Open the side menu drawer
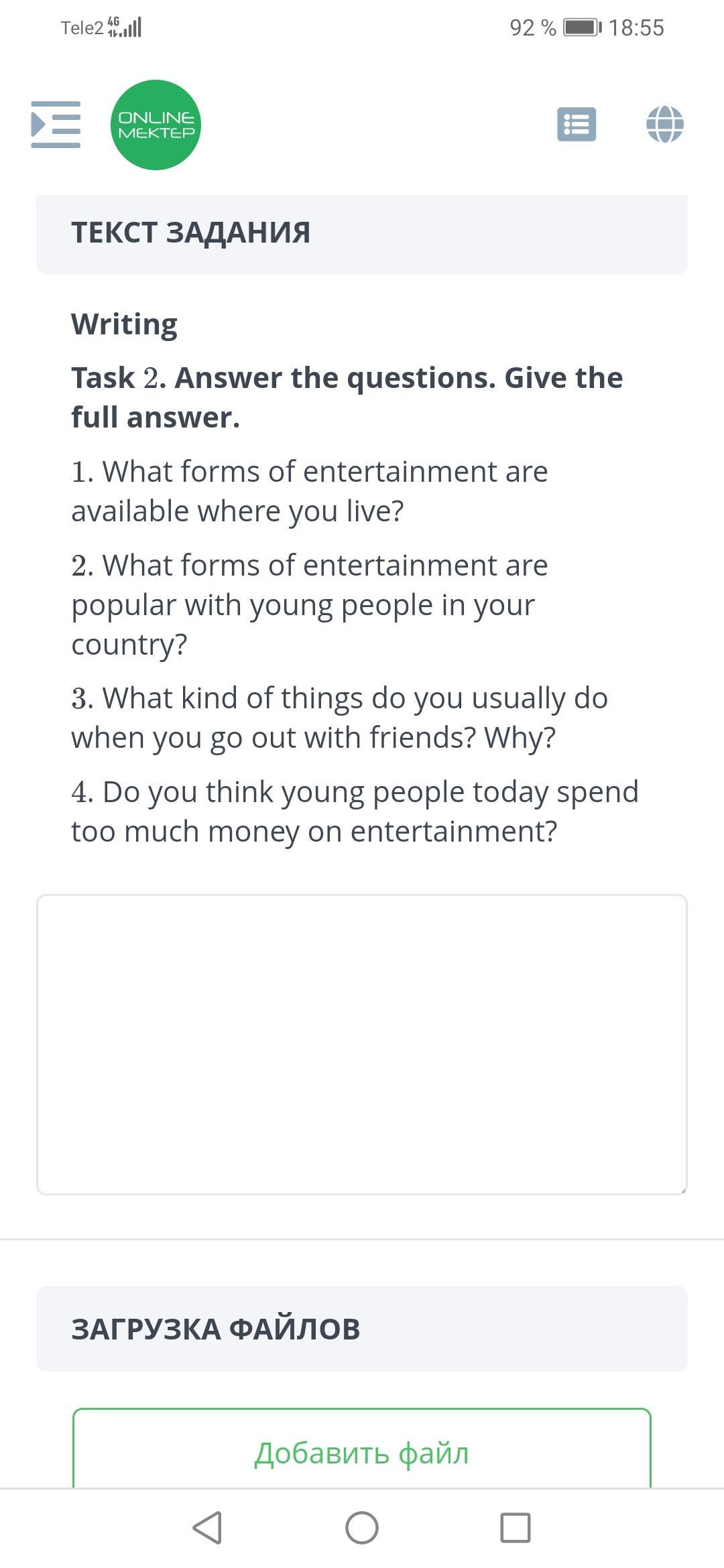Viewport: 724px width, 1568px height. 56,125
